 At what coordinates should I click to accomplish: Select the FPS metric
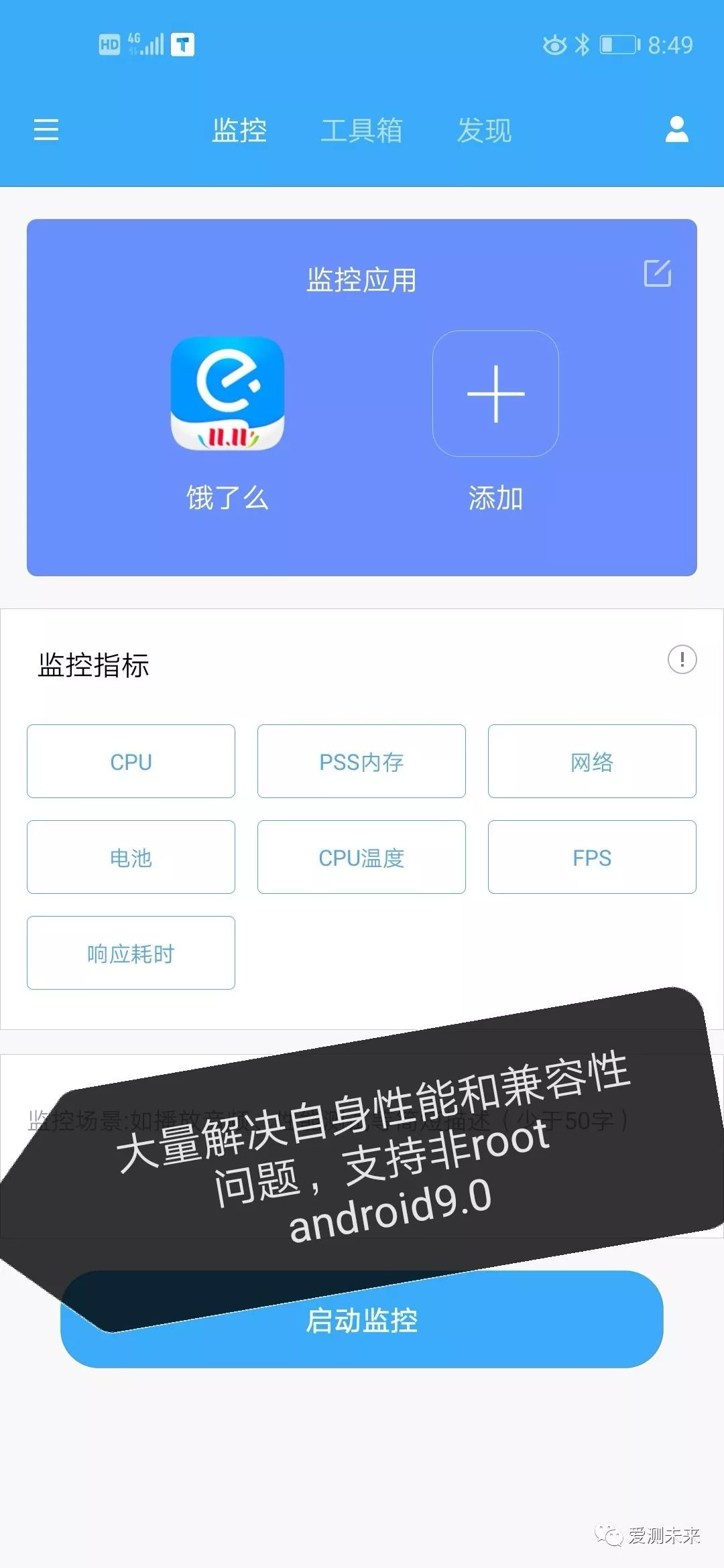592,857
